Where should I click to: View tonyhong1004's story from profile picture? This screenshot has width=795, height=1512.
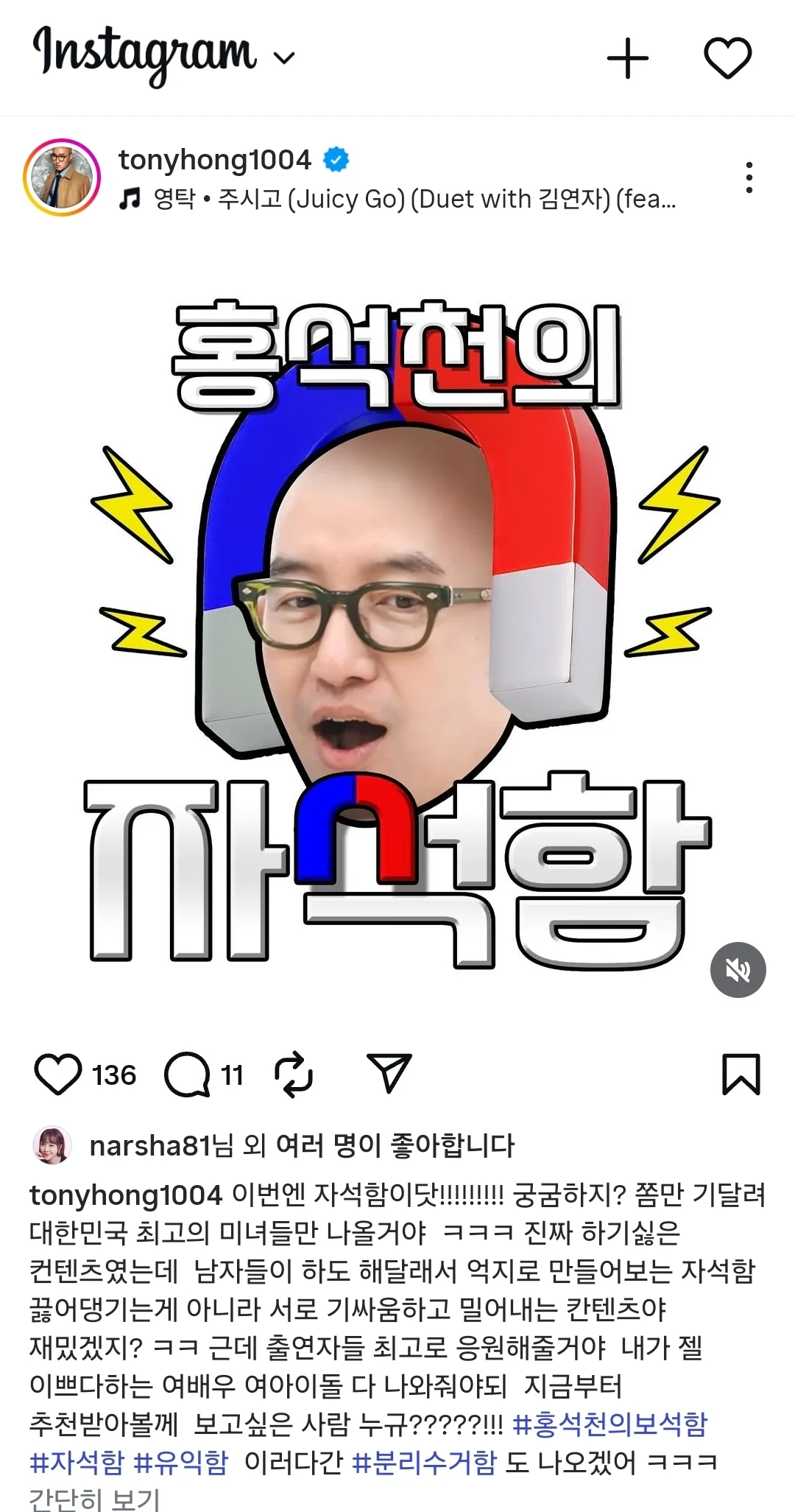tap(63, 177)
